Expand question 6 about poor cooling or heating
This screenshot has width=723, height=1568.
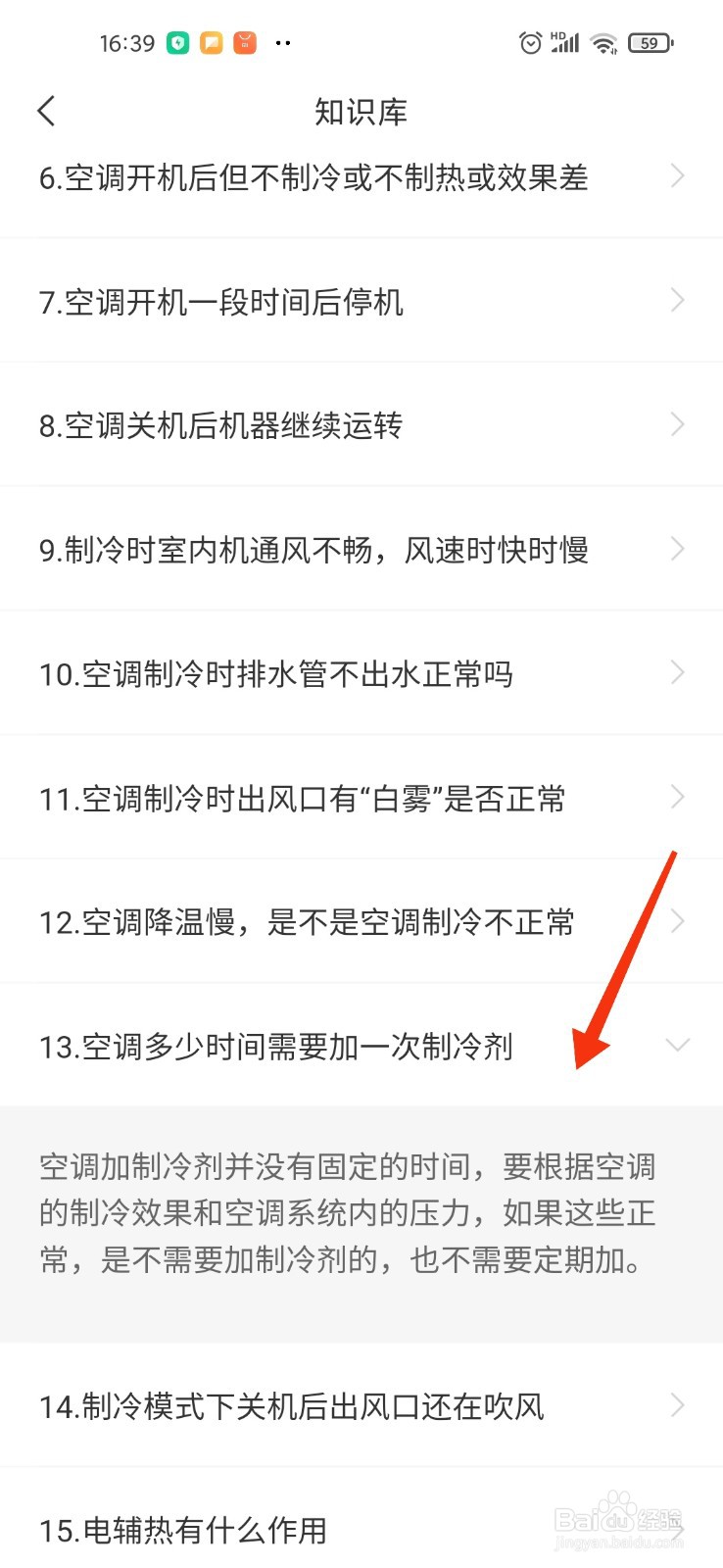tap(361, 177)
